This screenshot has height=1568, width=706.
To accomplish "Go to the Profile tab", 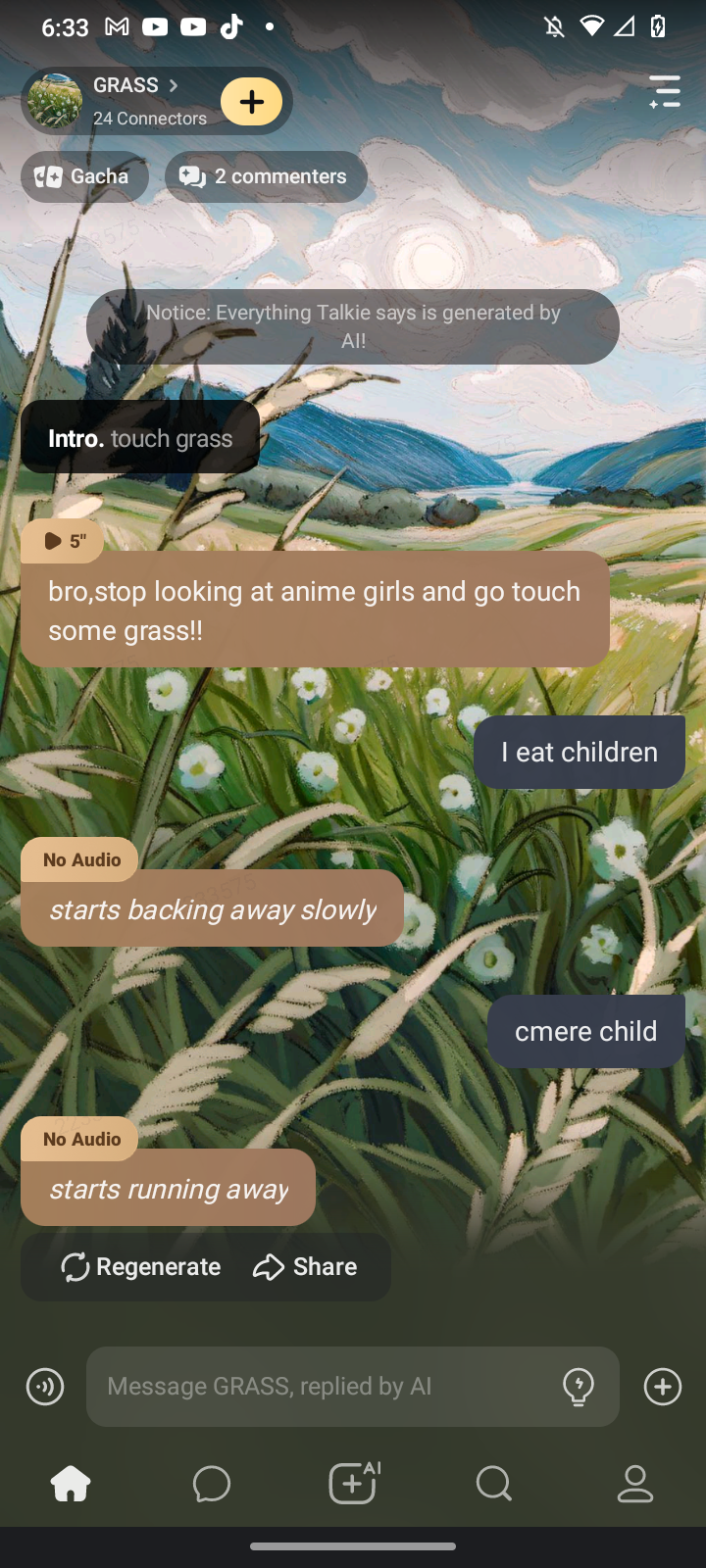I will pos(635,1484).
